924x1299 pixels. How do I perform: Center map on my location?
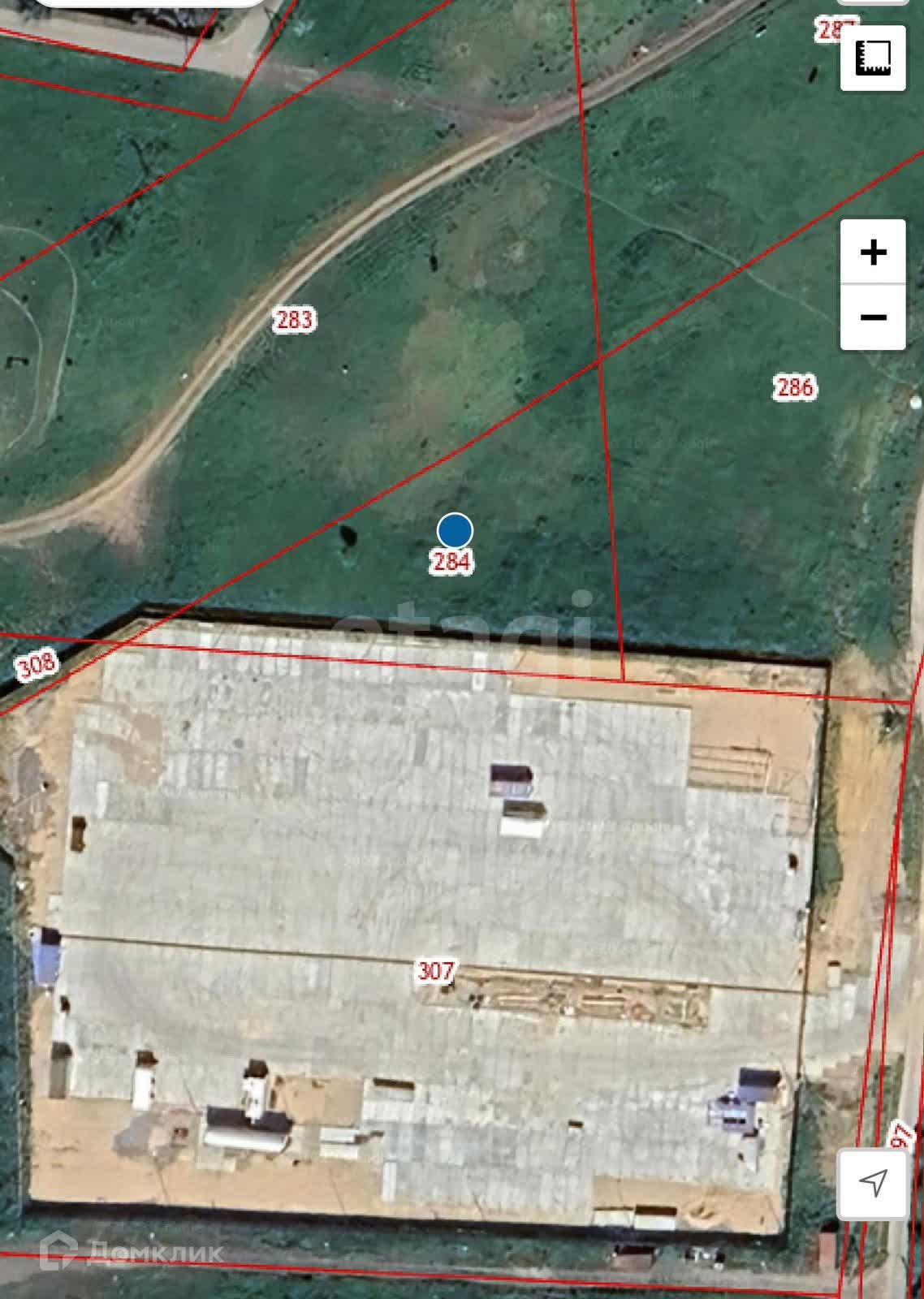873,1183
